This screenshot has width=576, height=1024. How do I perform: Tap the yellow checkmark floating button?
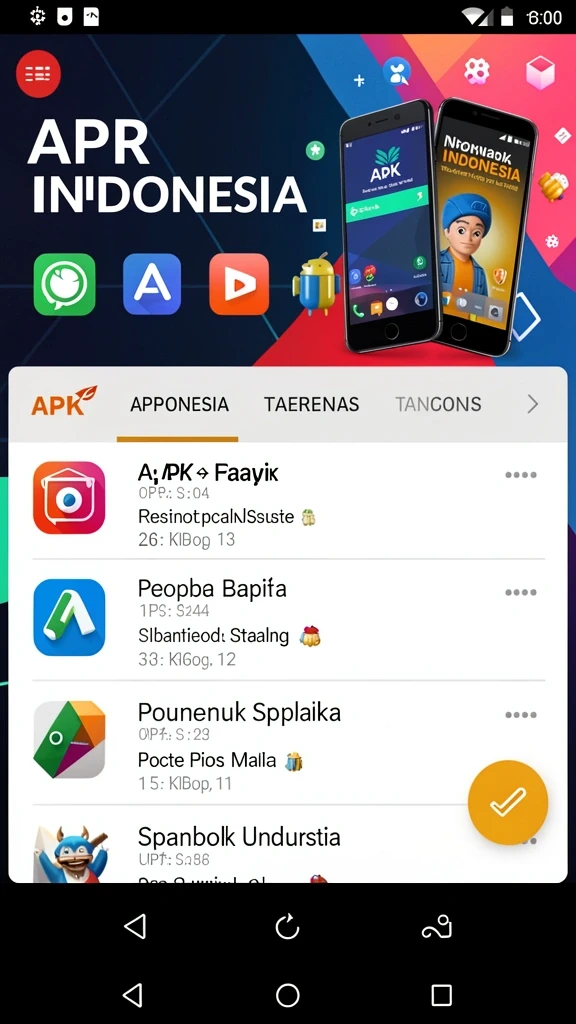point(508,802)
